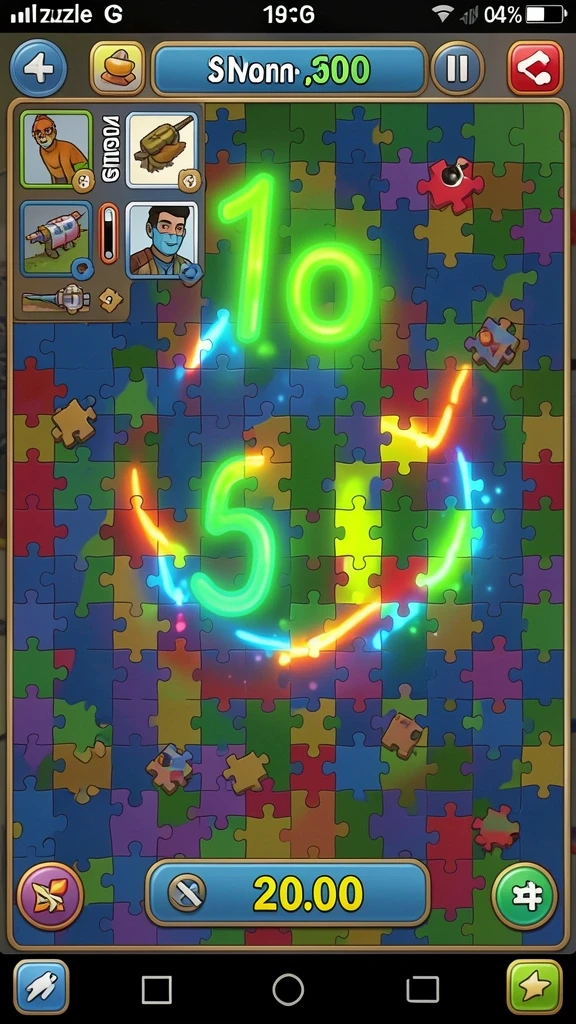
Task: Tap the pink round button at bottom left
Action: pos(50,895)
